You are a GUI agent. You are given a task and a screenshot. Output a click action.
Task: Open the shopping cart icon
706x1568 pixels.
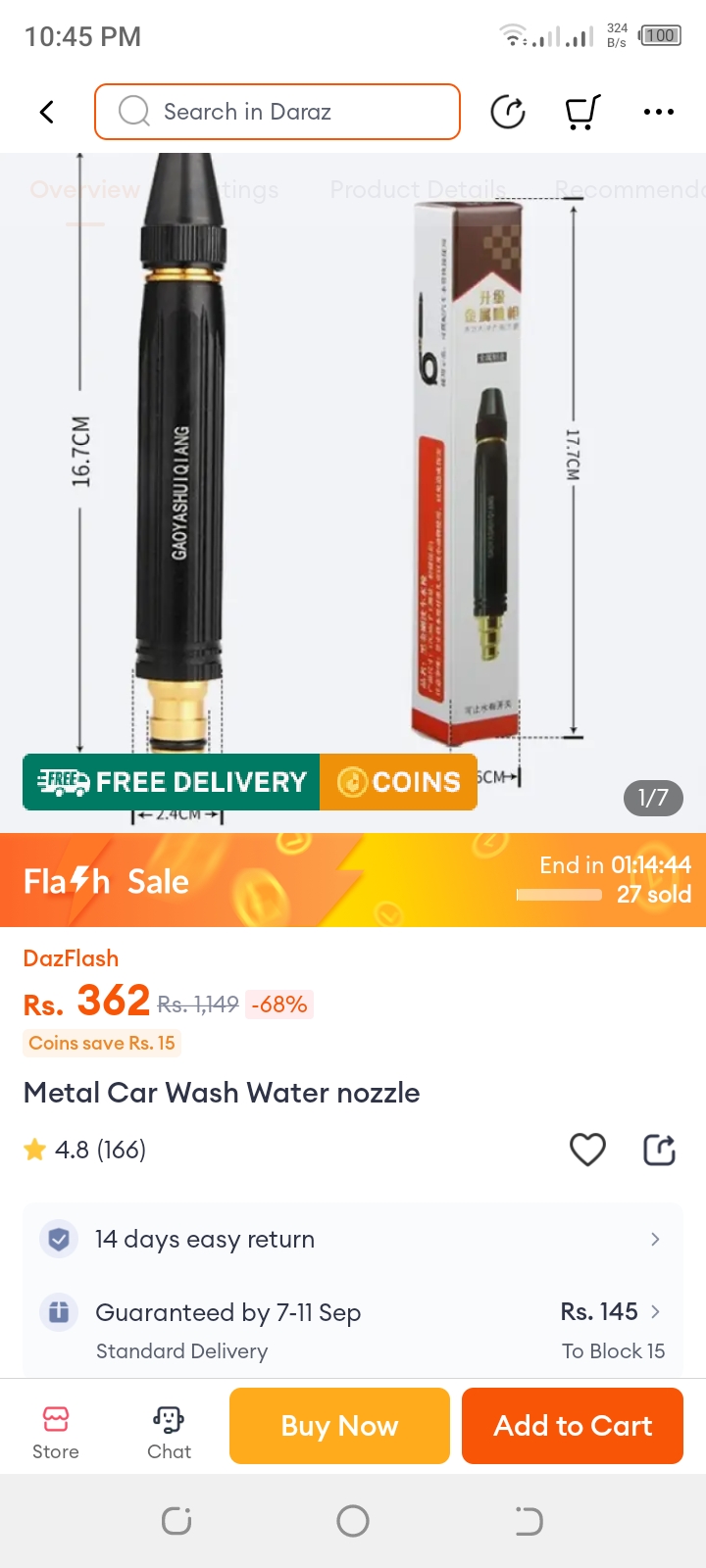coord(582,112)
